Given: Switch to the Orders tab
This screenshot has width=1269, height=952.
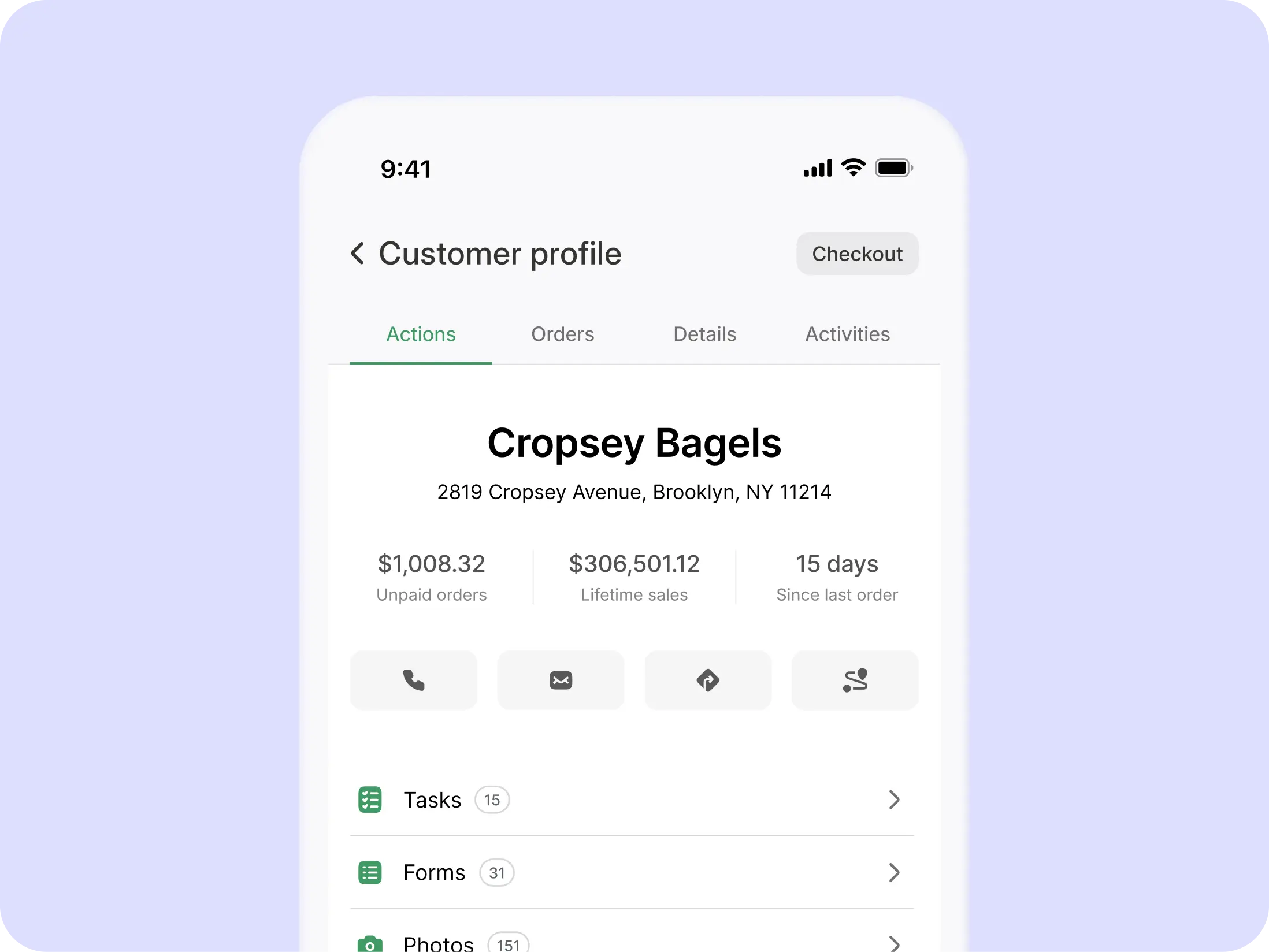Looking at the screenshot, I should click(562, 334).
